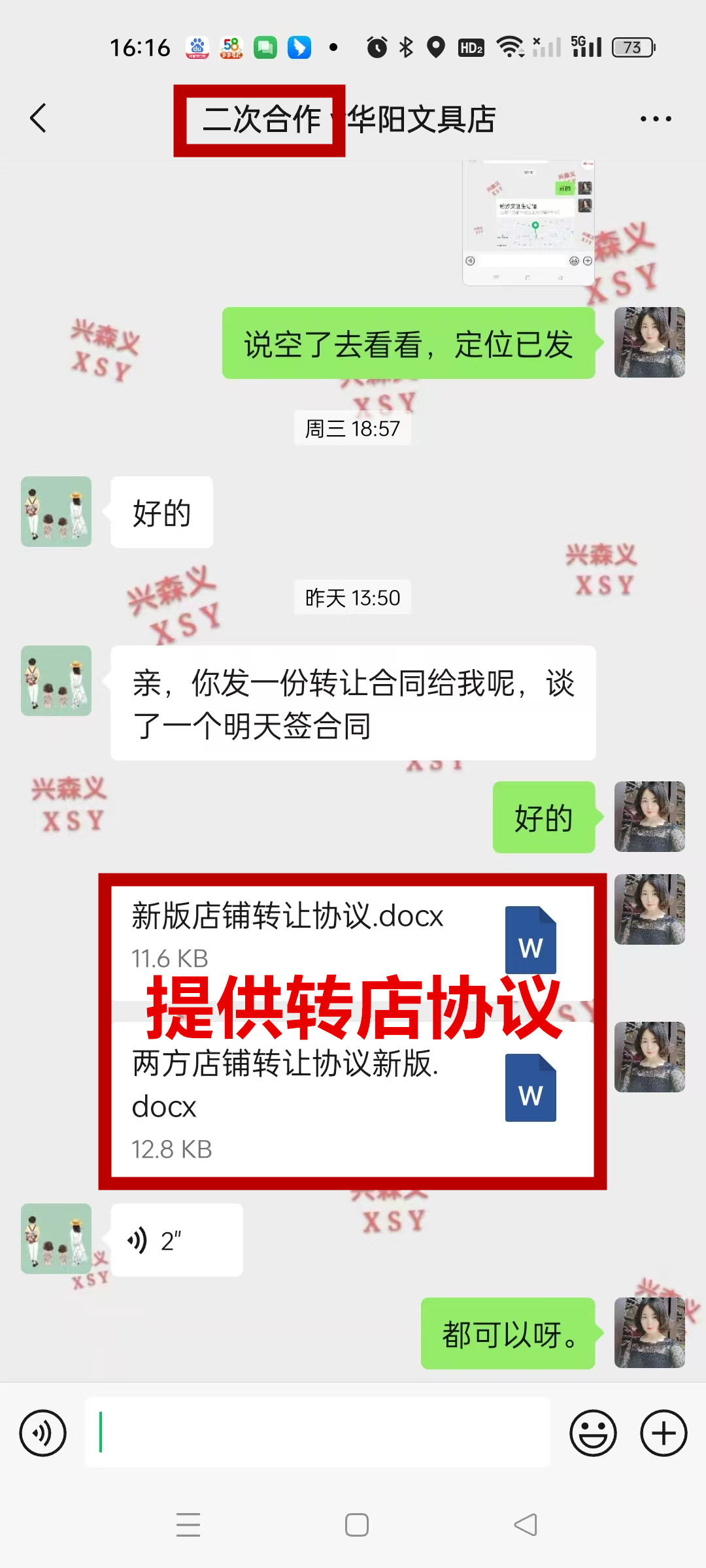Go back to the chat list
This screenshot has height=1568, width=706.
click(39, 118)
